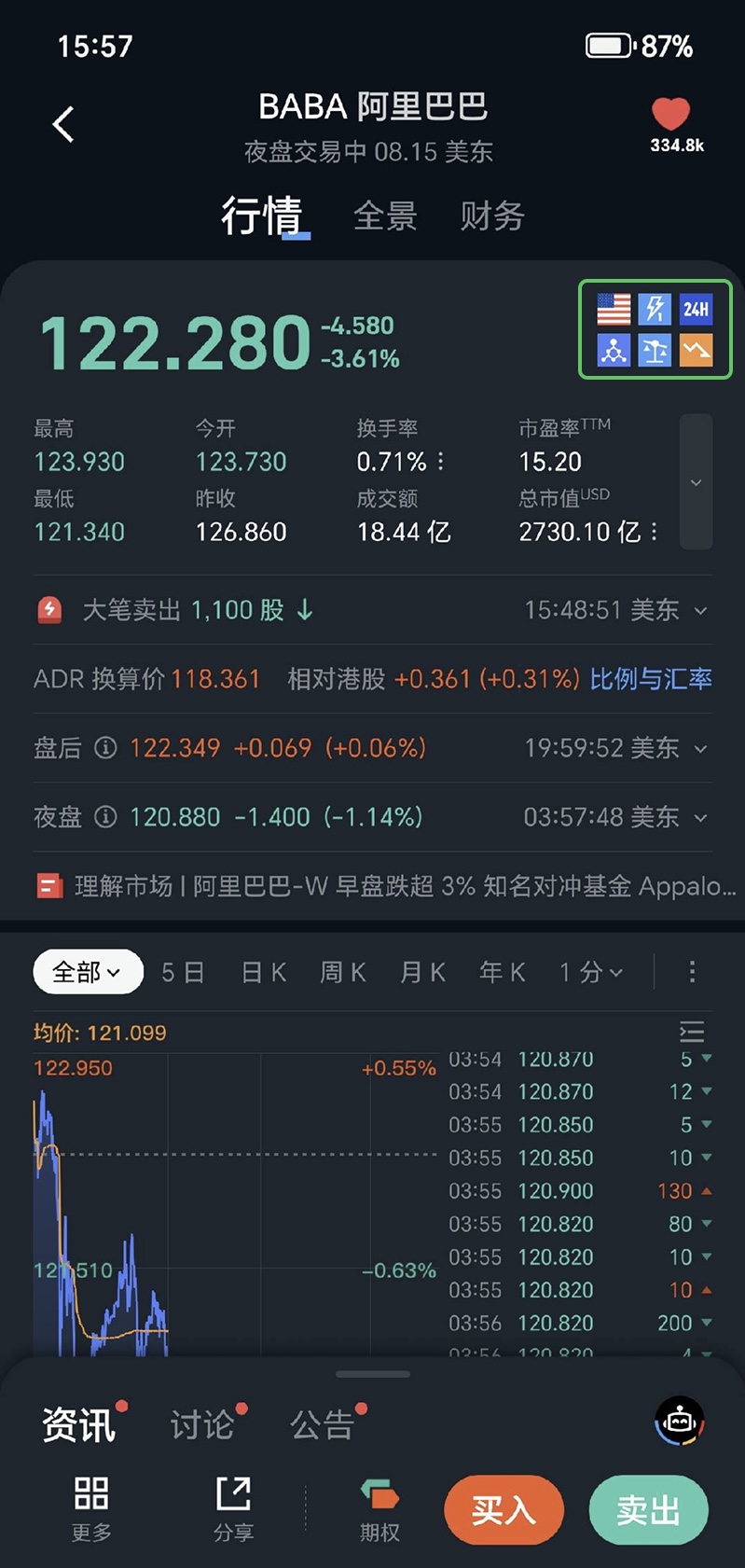
Task: Switch to the 讨论 tab
Action: 201,1424
